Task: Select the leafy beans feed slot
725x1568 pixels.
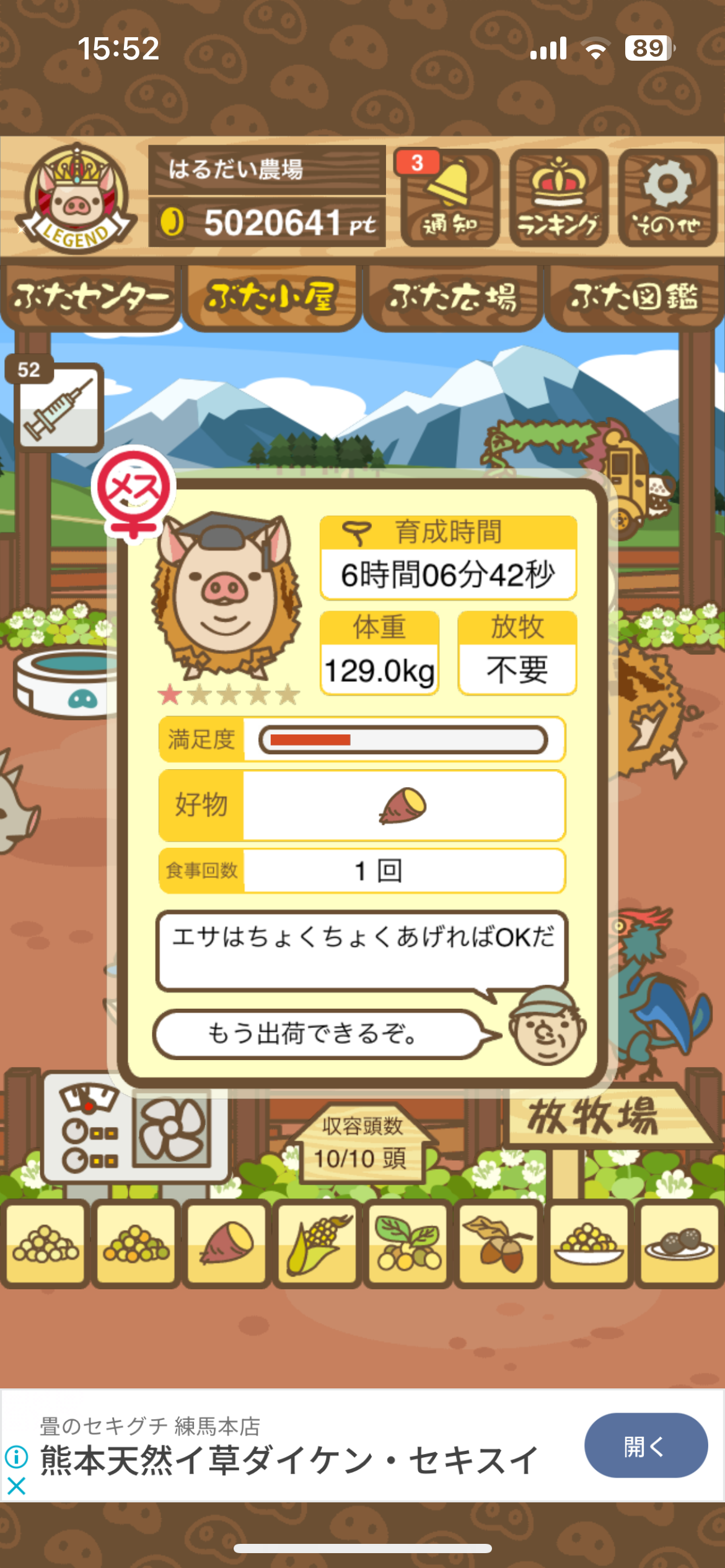Action: pos(407,1243)
